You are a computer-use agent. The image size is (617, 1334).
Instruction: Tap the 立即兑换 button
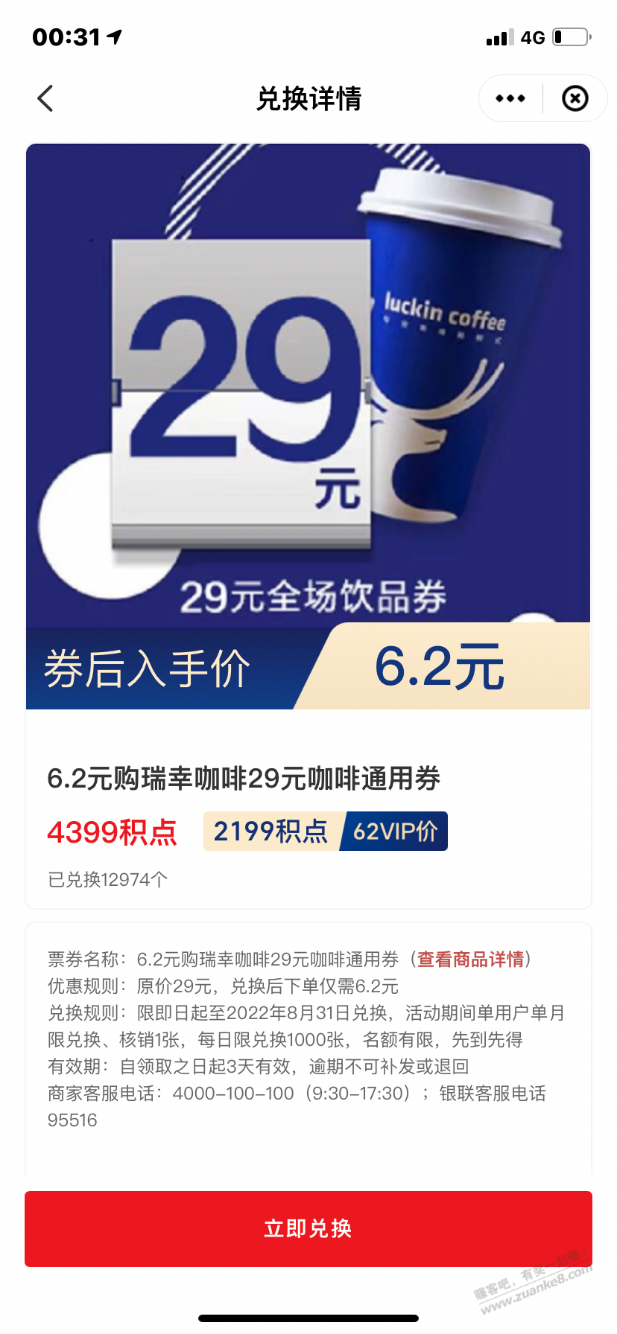pos(308,1229)
